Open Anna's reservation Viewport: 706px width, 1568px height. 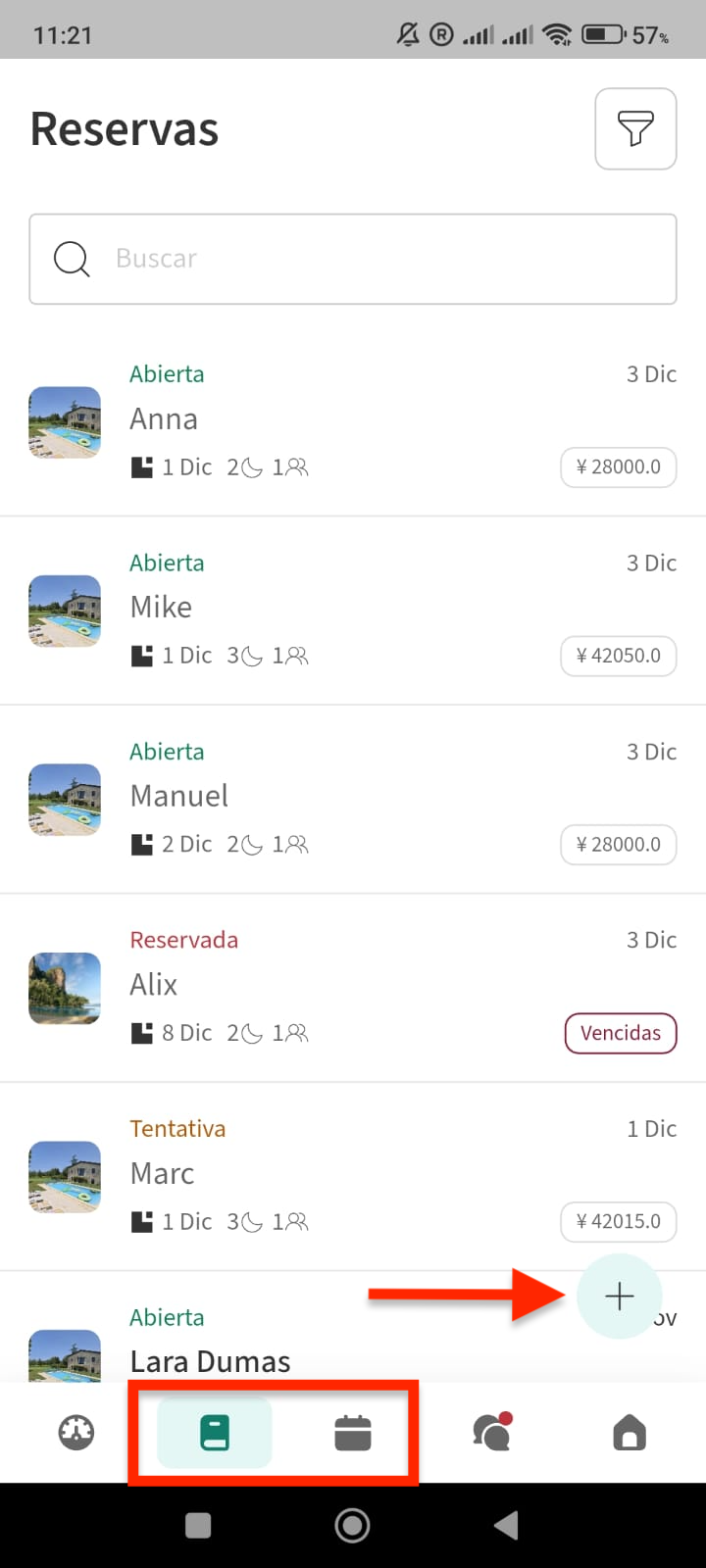pyautogui.click(x=353, y=421)
